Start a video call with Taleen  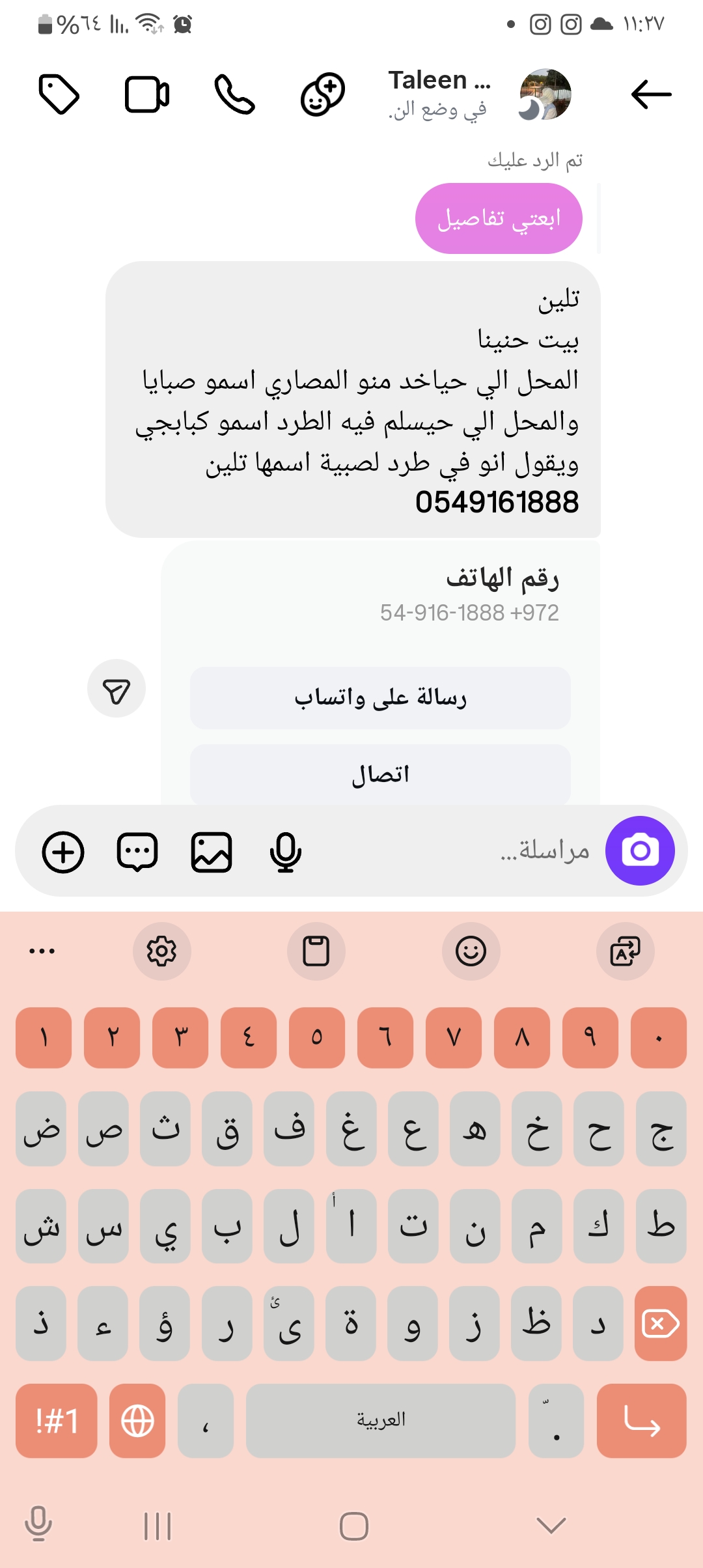[x=147, y=94]
